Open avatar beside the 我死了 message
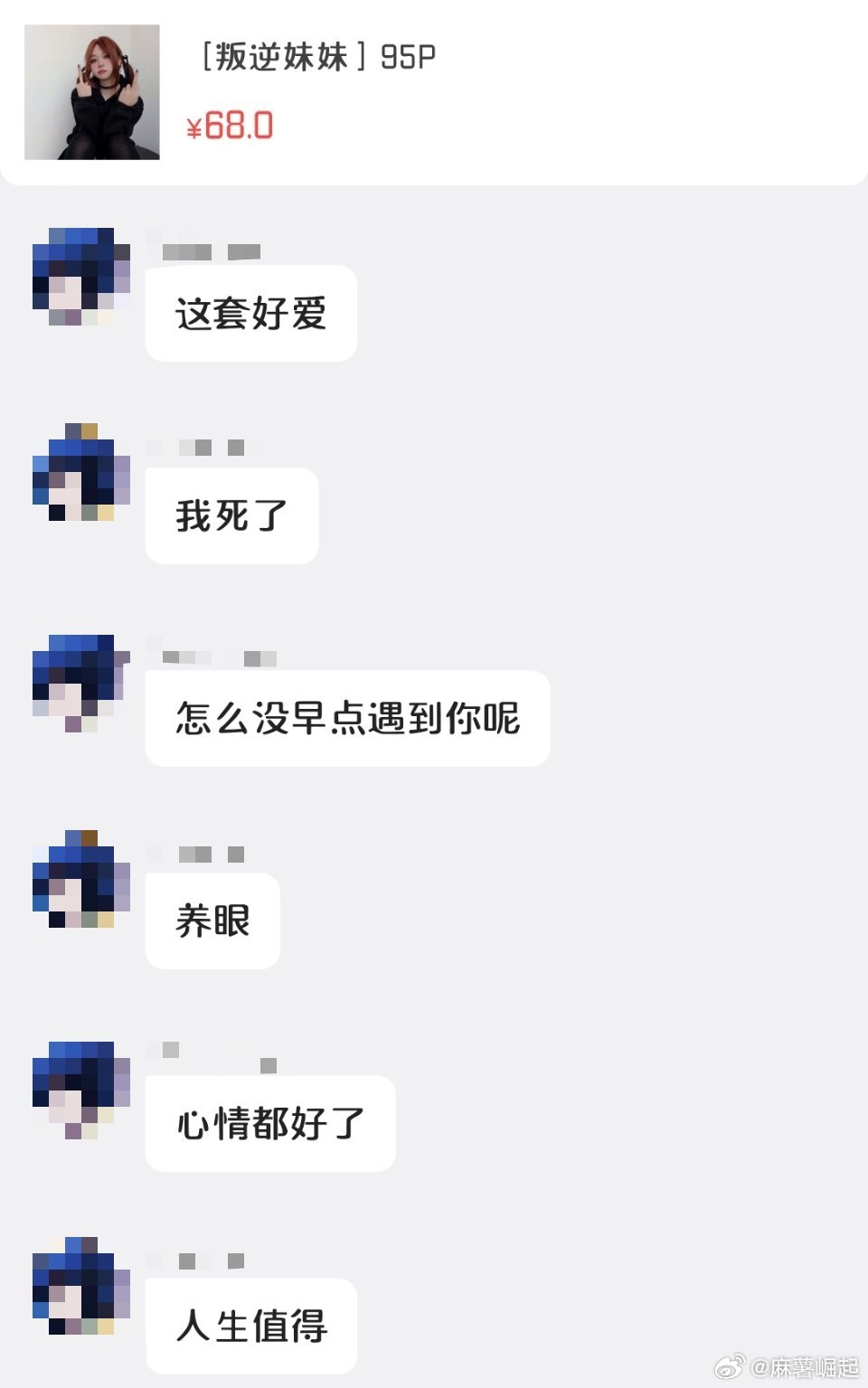The width and height of the screenshot is (868, 1388). pos(81,472)
